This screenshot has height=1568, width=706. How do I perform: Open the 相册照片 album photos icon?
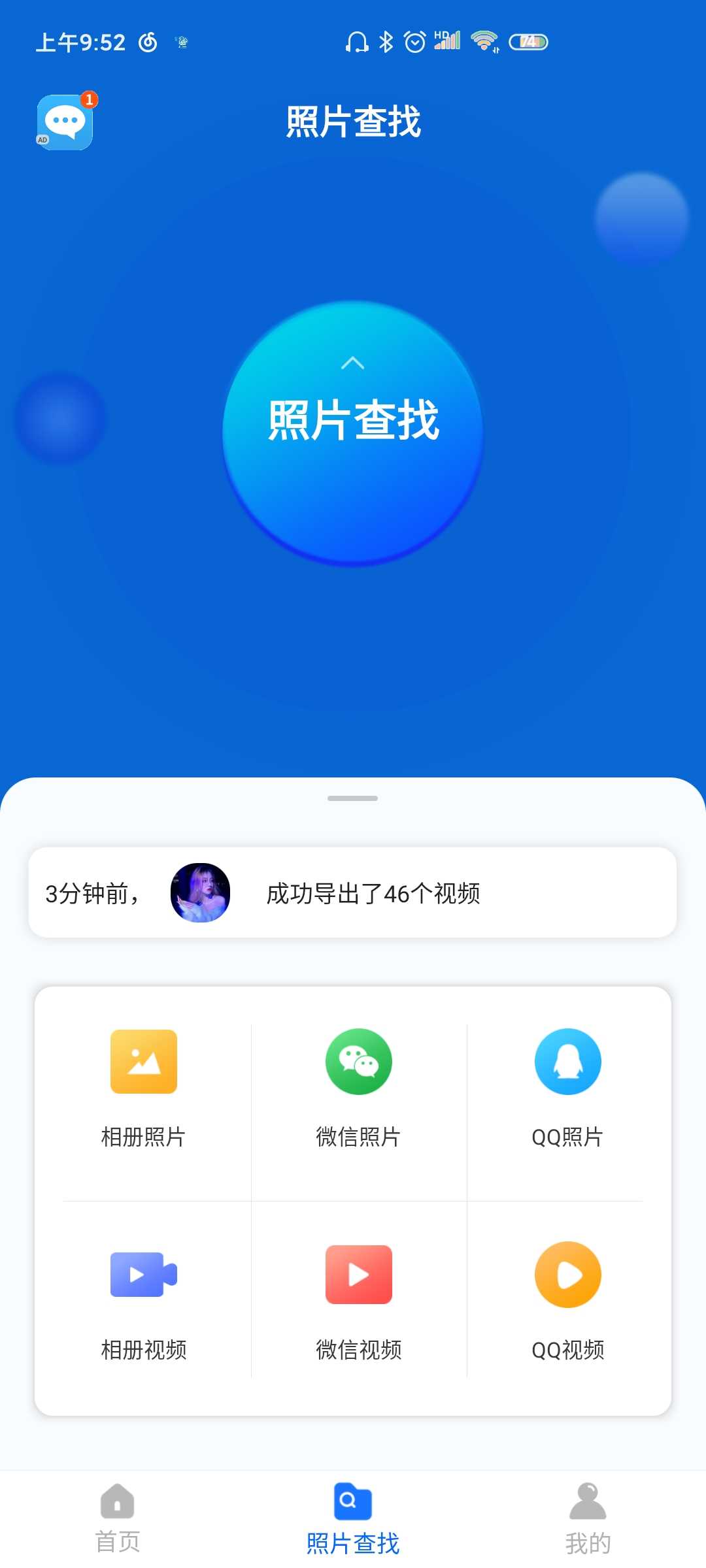point(144,1061)
